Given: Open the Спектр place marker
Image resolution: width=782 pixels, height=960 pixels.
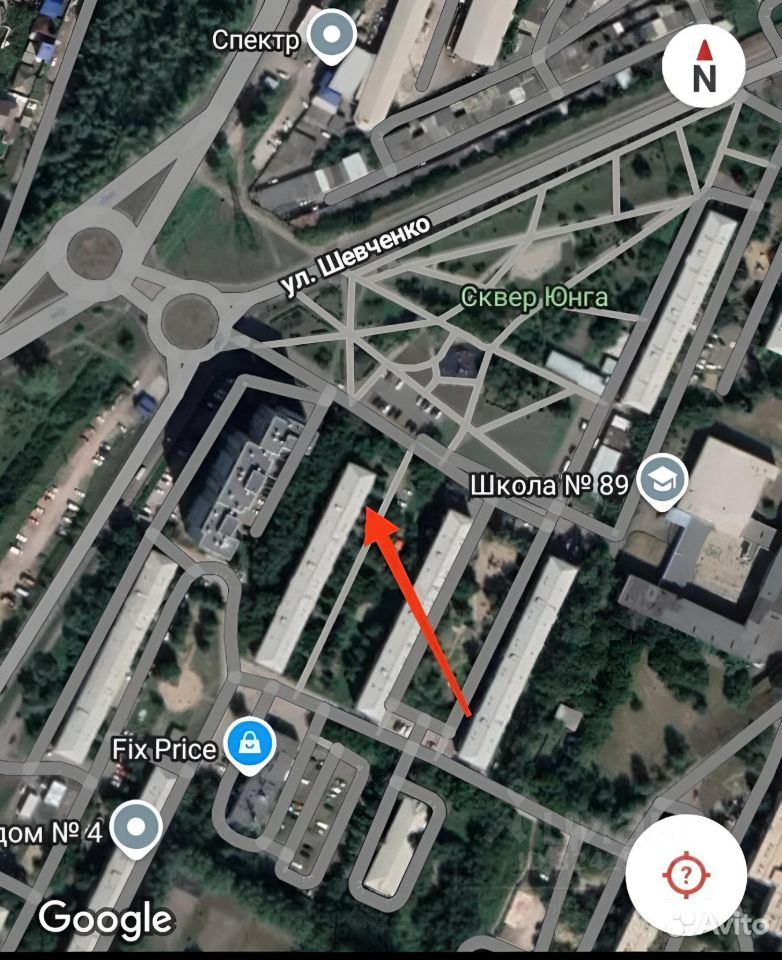Looking at the screenshot, I should tap(331, 38).
